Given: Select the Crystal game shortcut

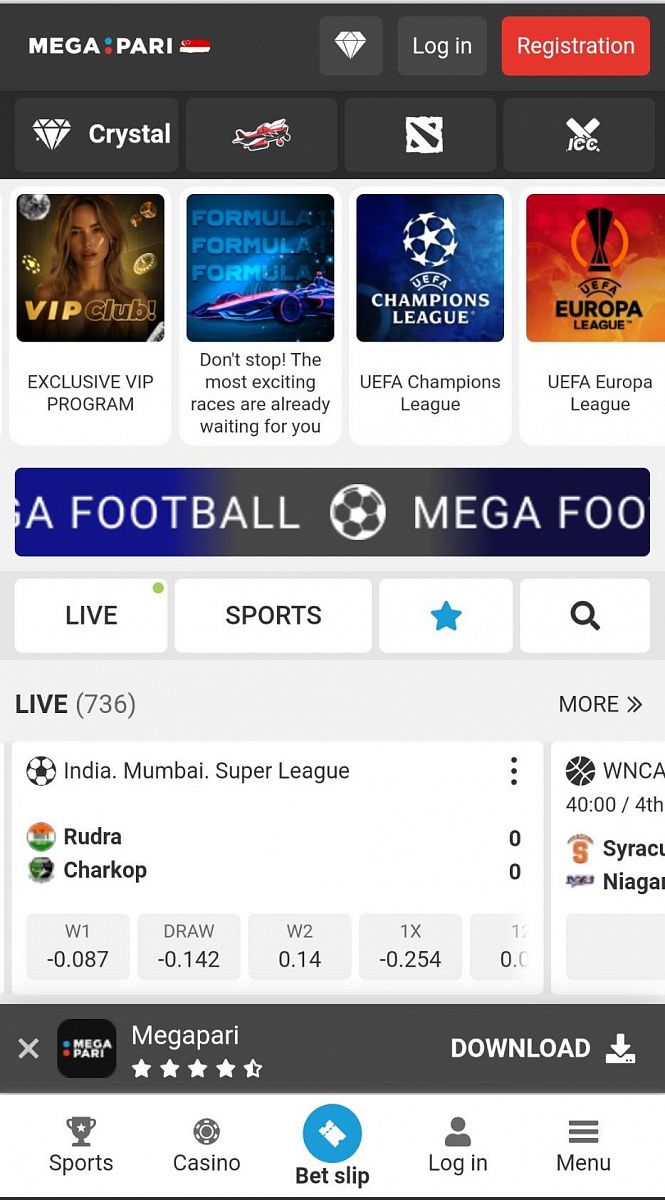Looking at the screenshot, I should (x=97, y=134).
